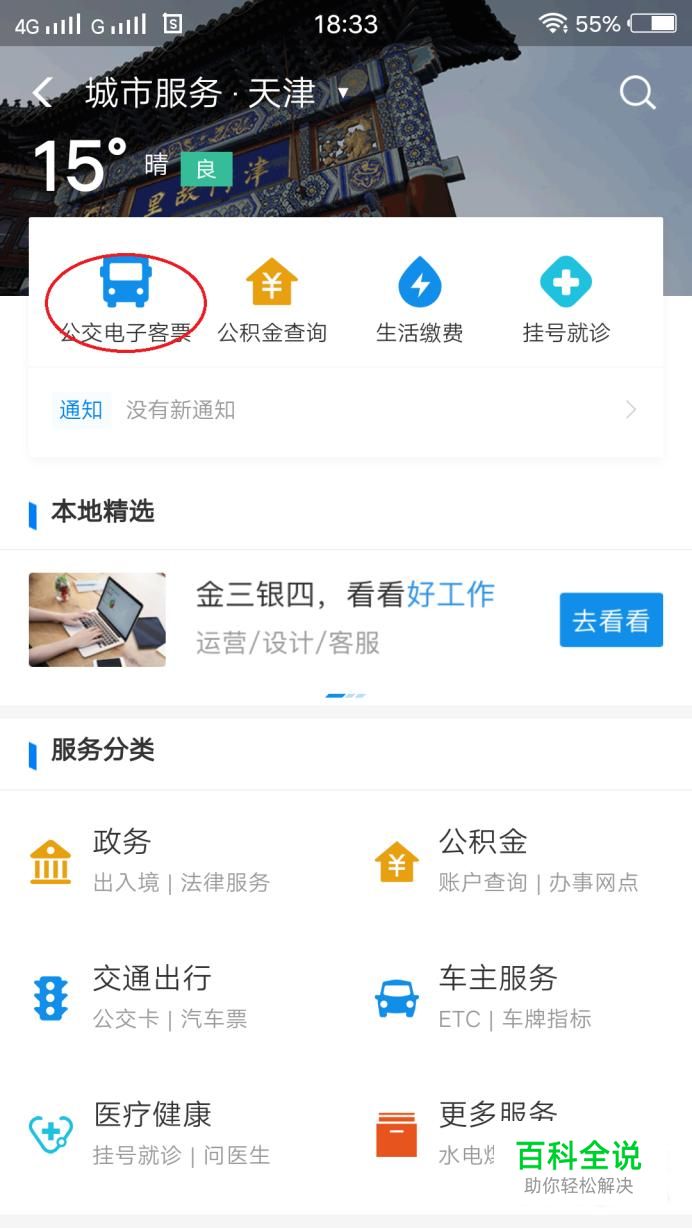
Task: Open the 公积金 category with 账户查询
Action: pyautogui.click(x=506, y=861)
